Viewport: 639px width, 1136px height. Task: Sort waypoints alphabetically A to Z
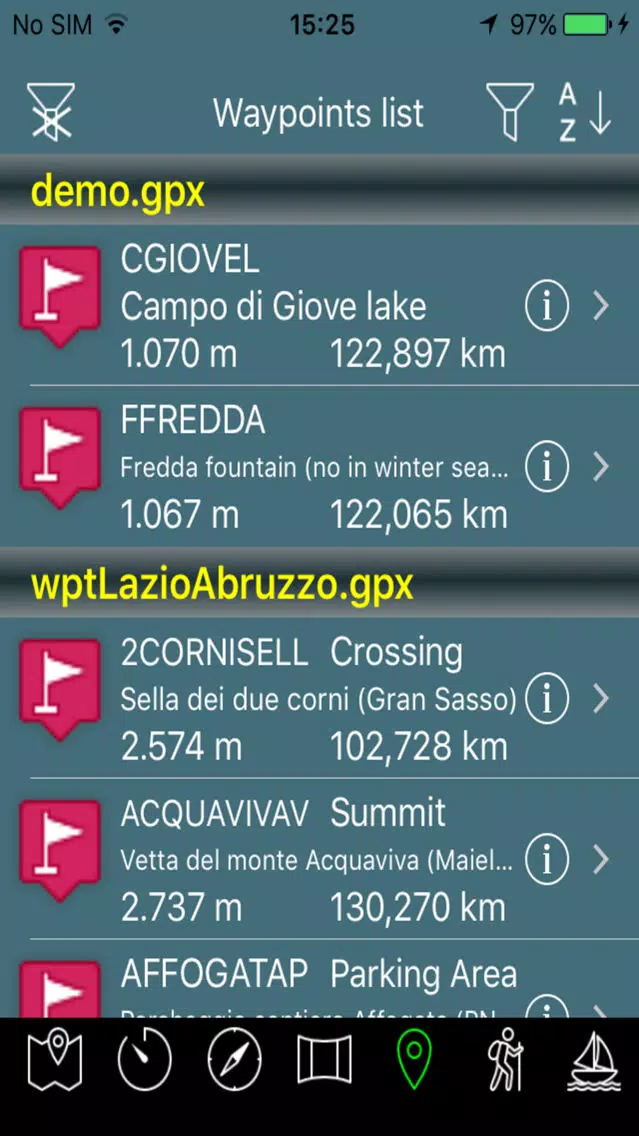pyautogui.click(x=584, y=112)
